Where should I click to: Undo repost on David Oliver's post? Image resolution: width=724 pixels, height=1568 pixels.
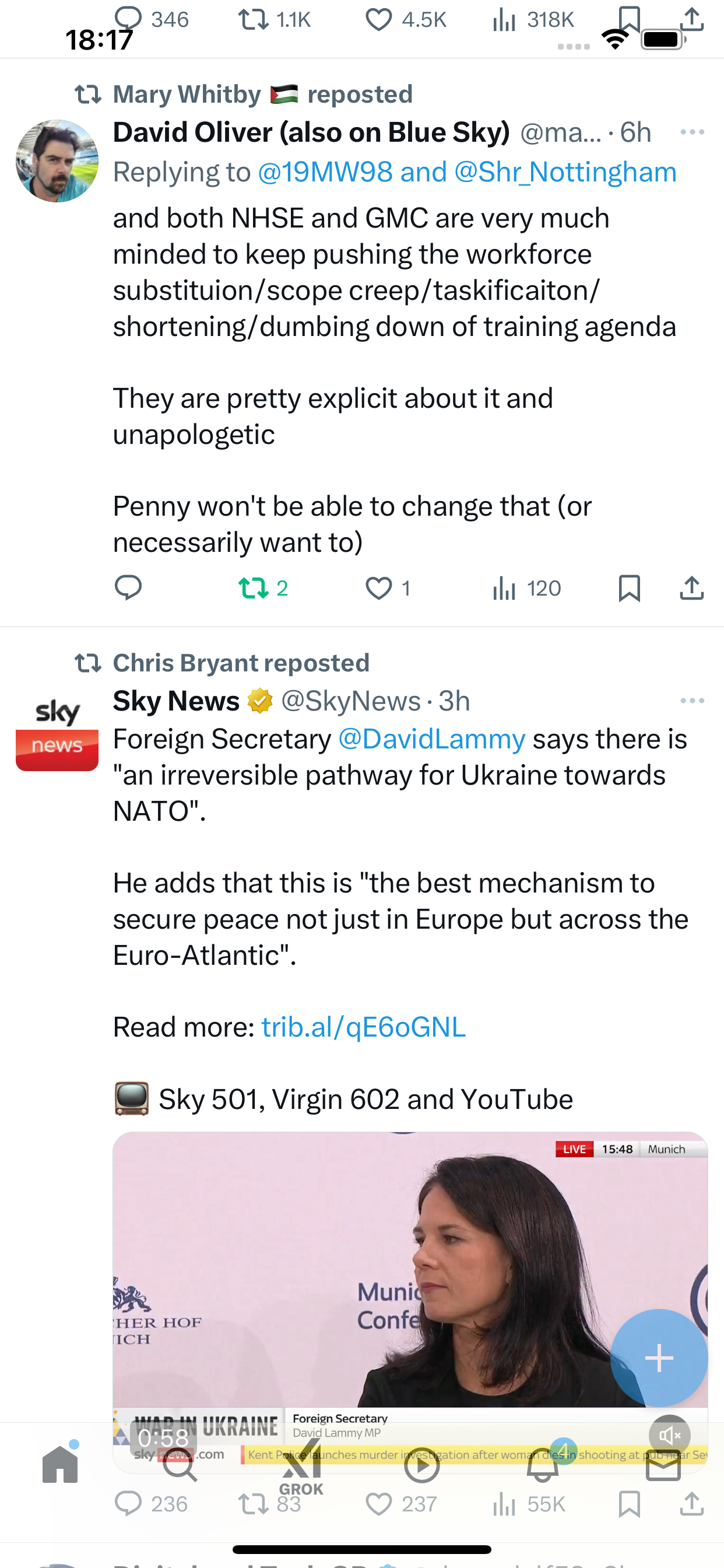263,588
